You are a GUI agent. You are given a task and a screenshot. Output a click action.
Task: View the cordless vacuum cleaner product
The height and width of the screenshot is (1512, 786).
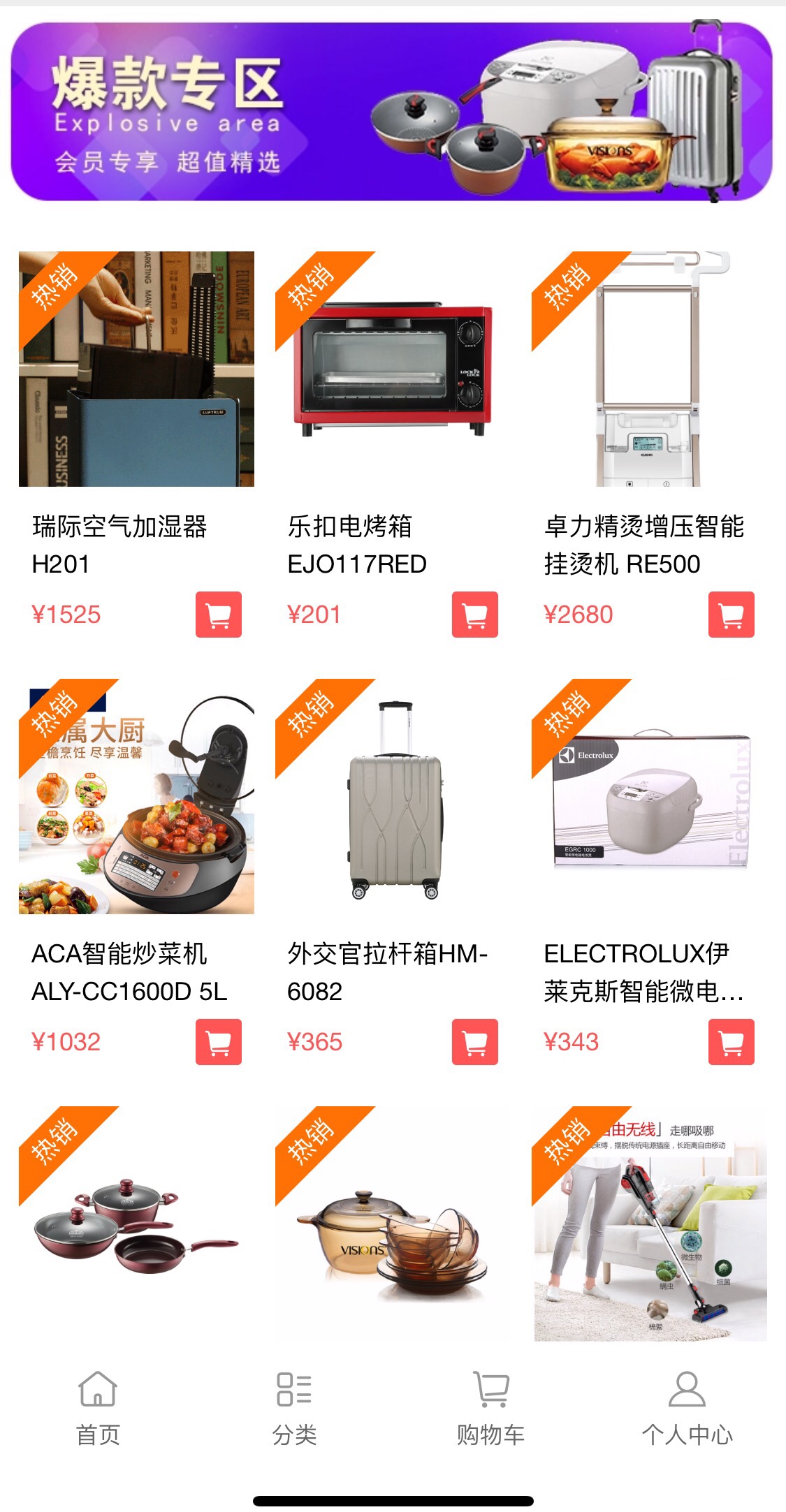pos(649,1224)
